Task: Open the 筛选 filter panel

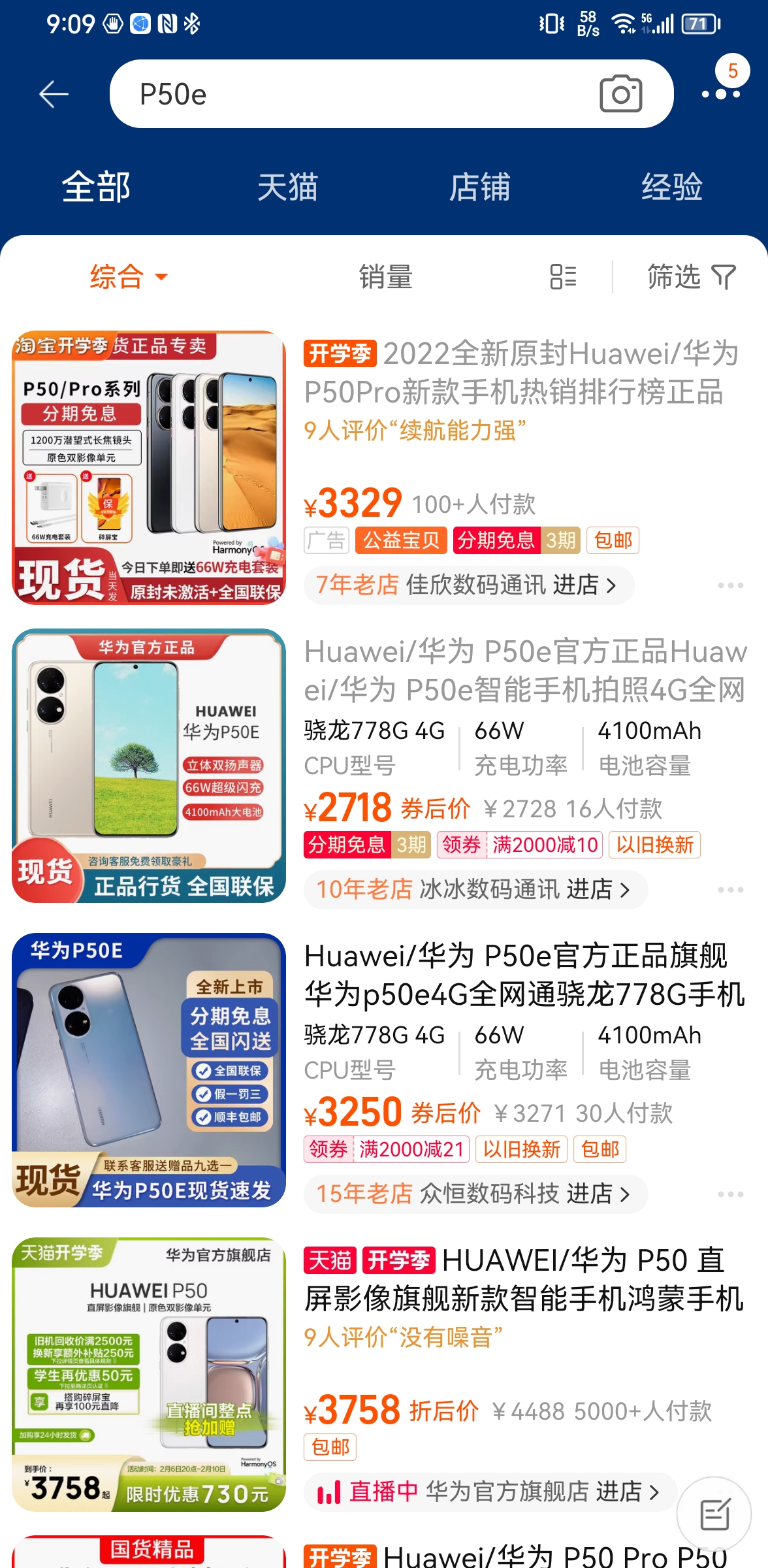Action: click(691, 277)
